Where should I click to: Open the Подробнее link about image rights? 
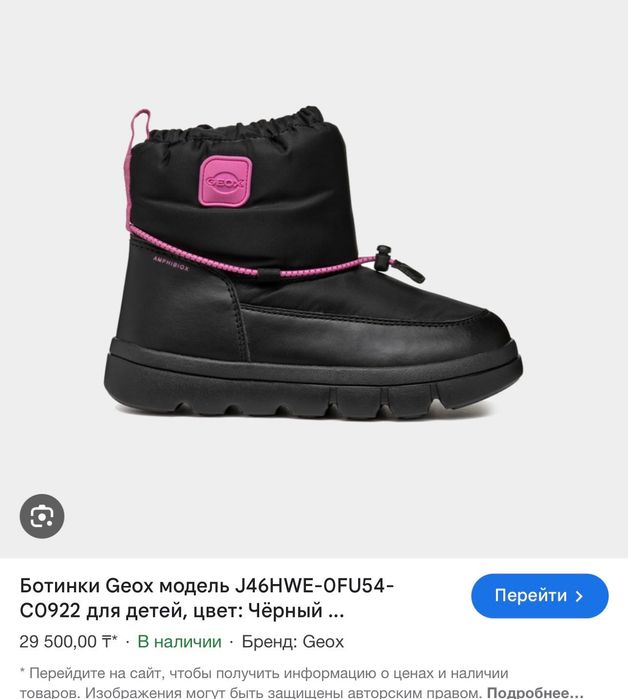(535, 692)
